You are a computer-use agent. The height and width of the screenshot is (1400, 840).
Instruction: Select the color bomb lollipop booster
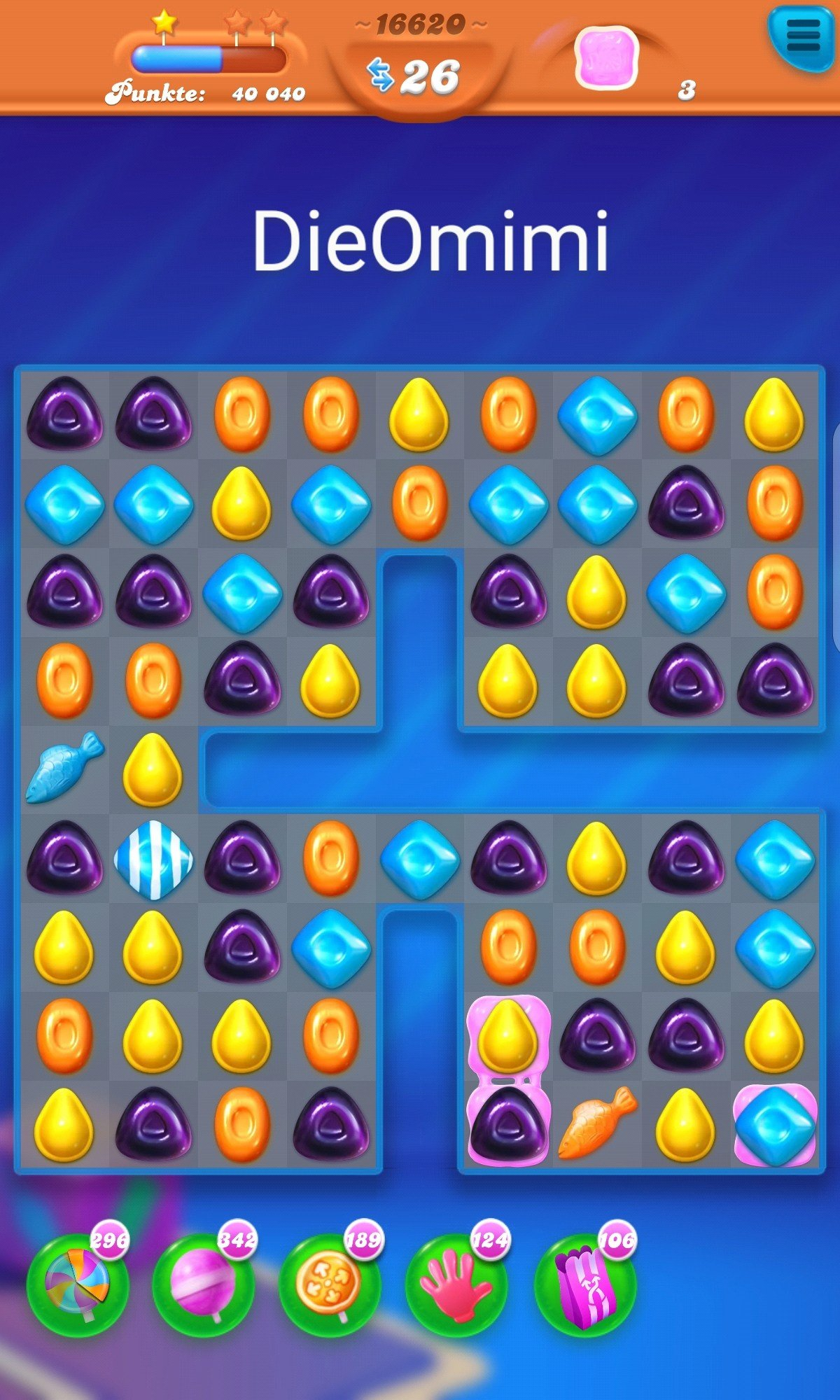click(77, 1285)
